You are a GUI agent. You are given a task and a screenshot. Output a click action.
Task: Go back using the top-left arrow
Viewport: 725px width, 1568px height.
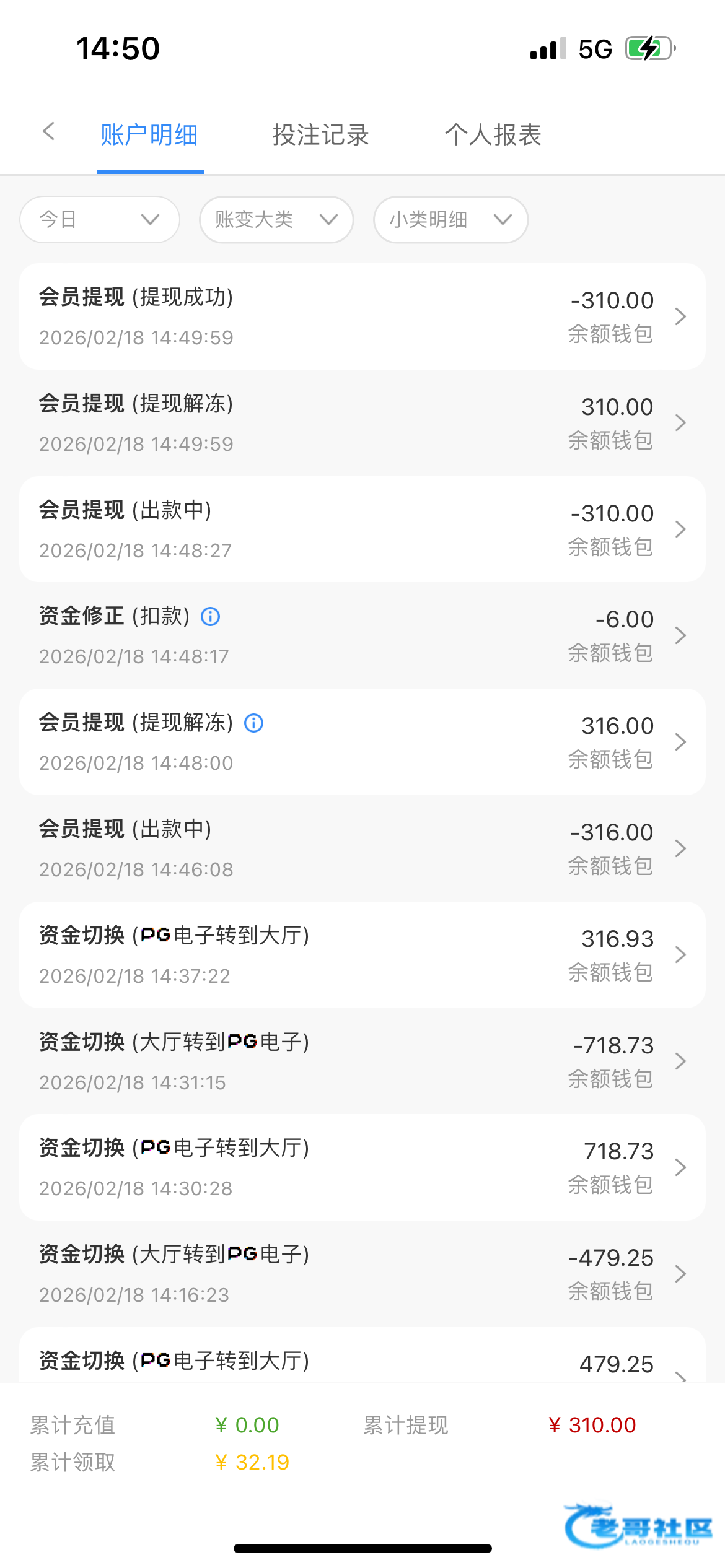click(x=49, y=131)
